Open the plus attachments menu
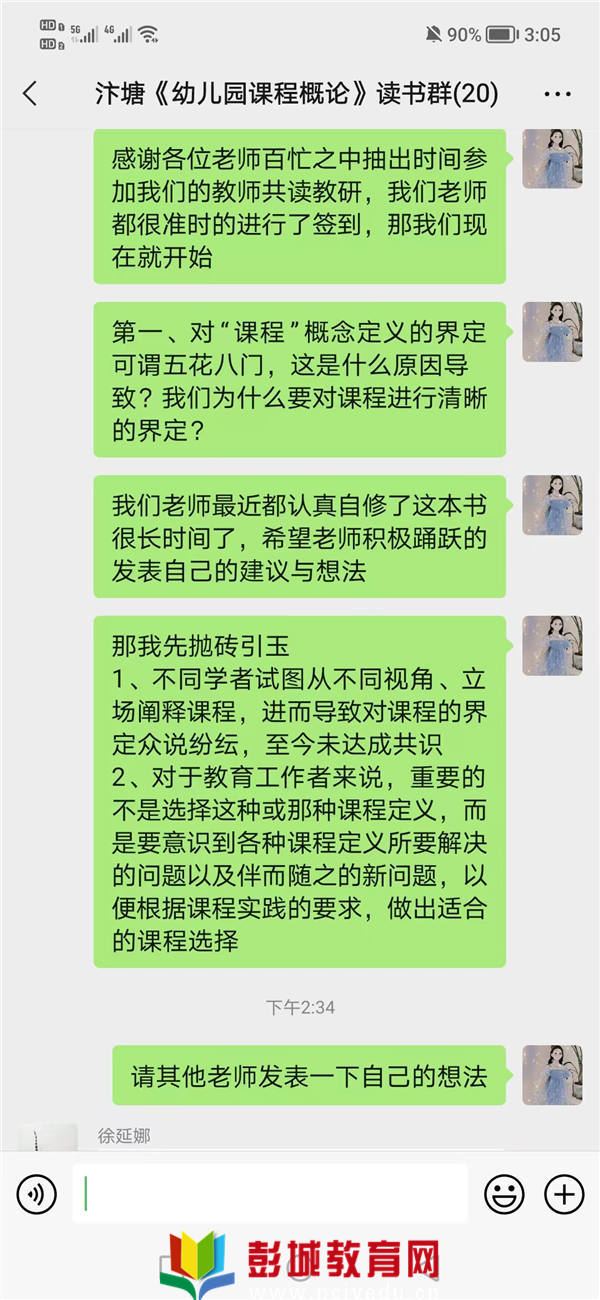This screenshot has width=600, height=1300. click(563, 1194)
